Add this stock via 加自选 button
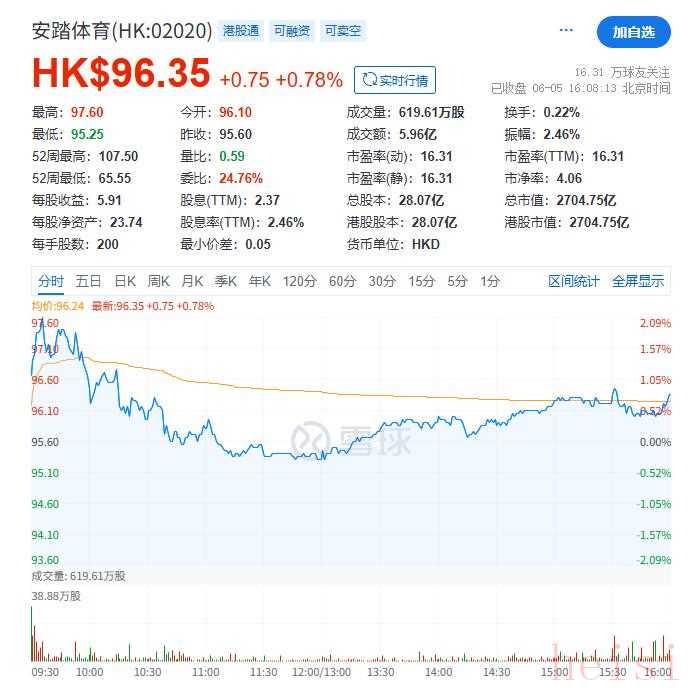Screen dimensions: 696x693 pyautogui.click(x=633, y=32)
